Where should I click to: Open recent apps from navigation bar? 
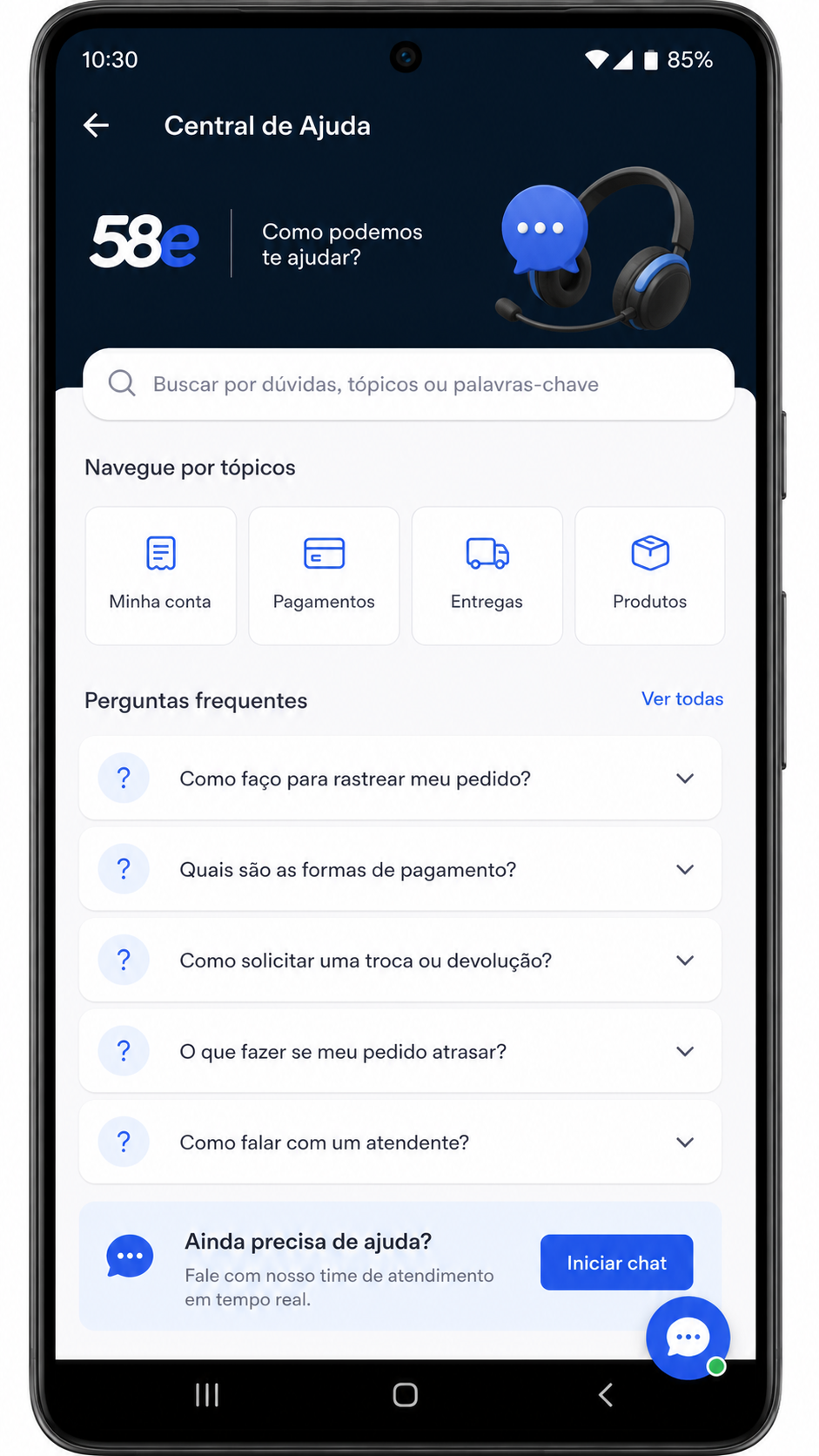(207, 1395)
